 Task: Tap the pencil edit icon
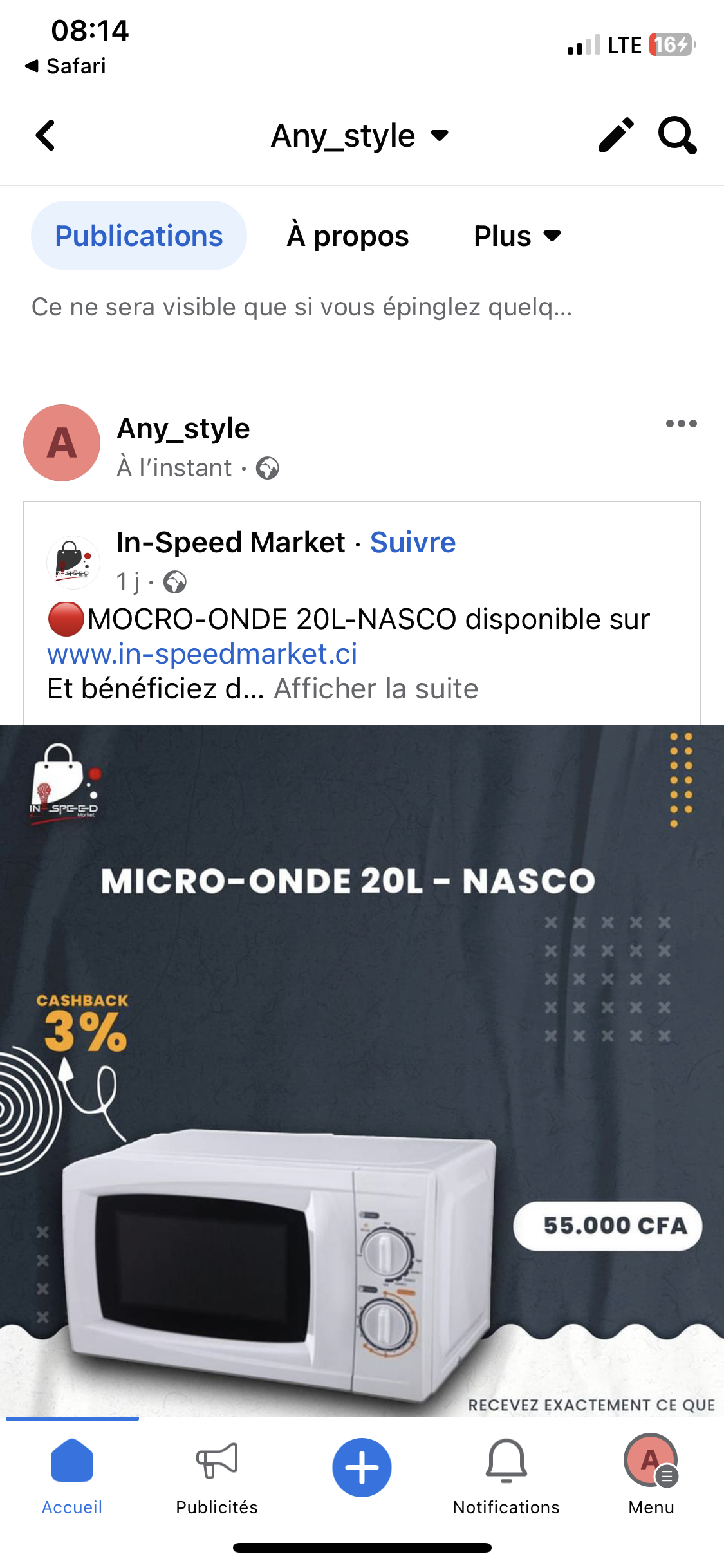(616, 135)
